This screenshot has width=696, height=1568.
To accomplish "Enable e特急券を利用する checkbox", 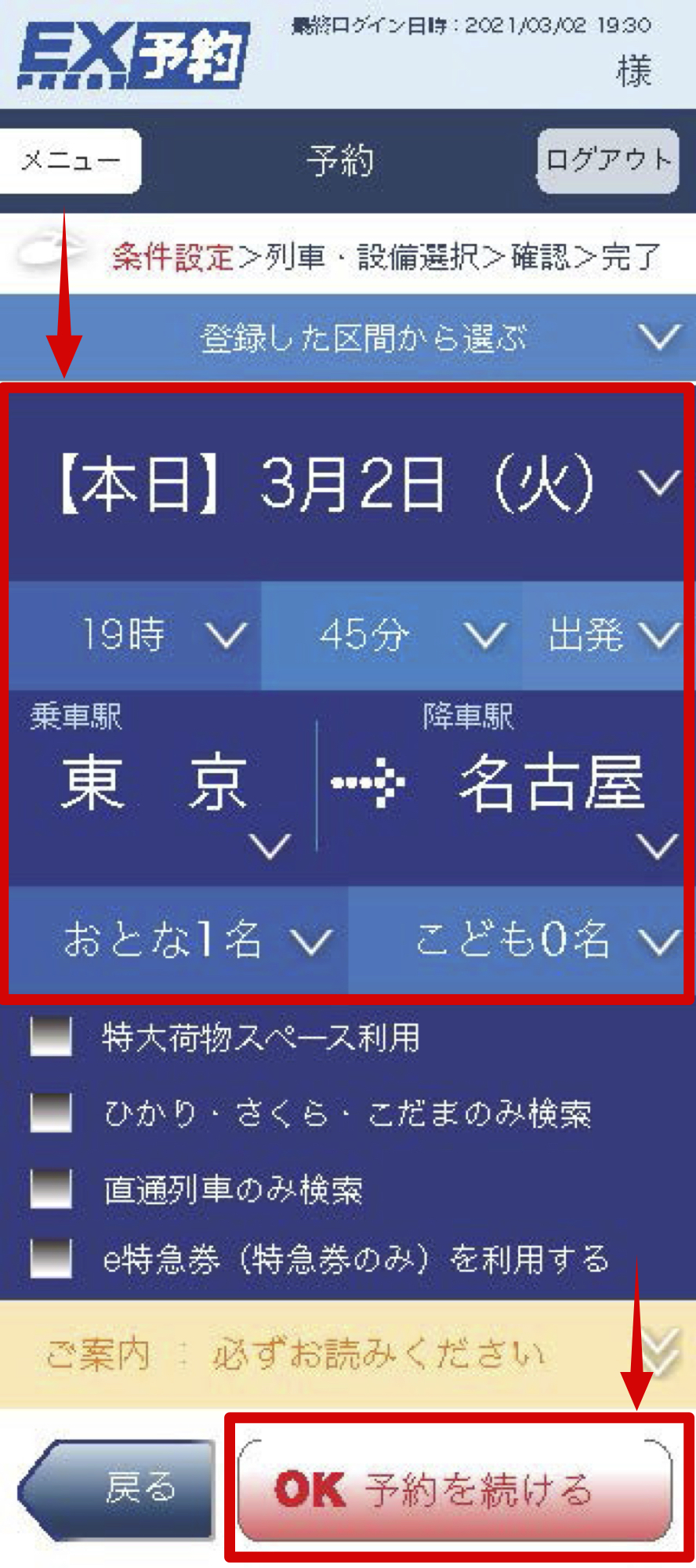I will point(51,1258).
